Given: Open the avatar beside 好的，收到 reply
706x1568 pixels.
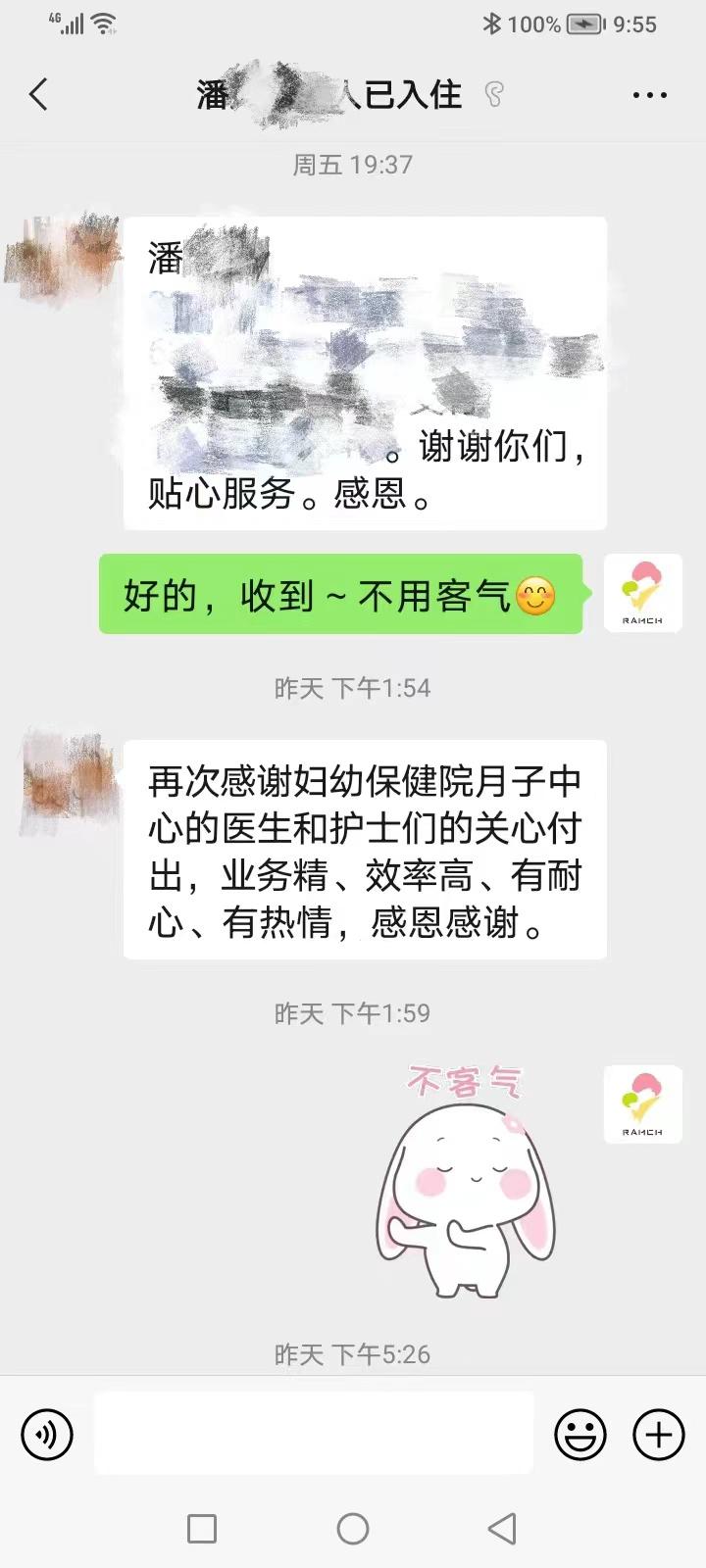Looking at the screenshot, I should pyautogui.click(x=642, y=594).
